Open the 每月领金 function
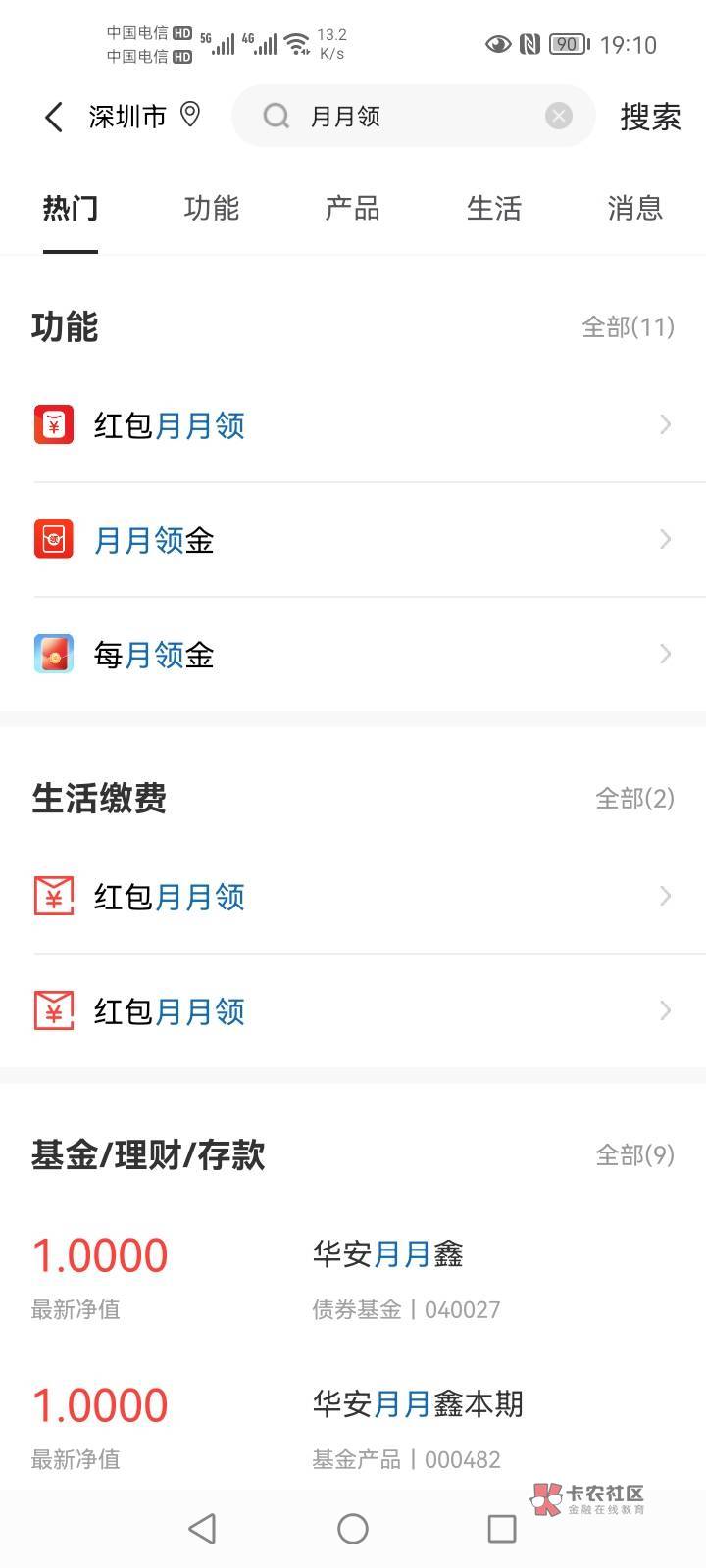Image resolution: width=706 pixels, height=1568 pixels. pyautogui.click(x=353, y=655)
